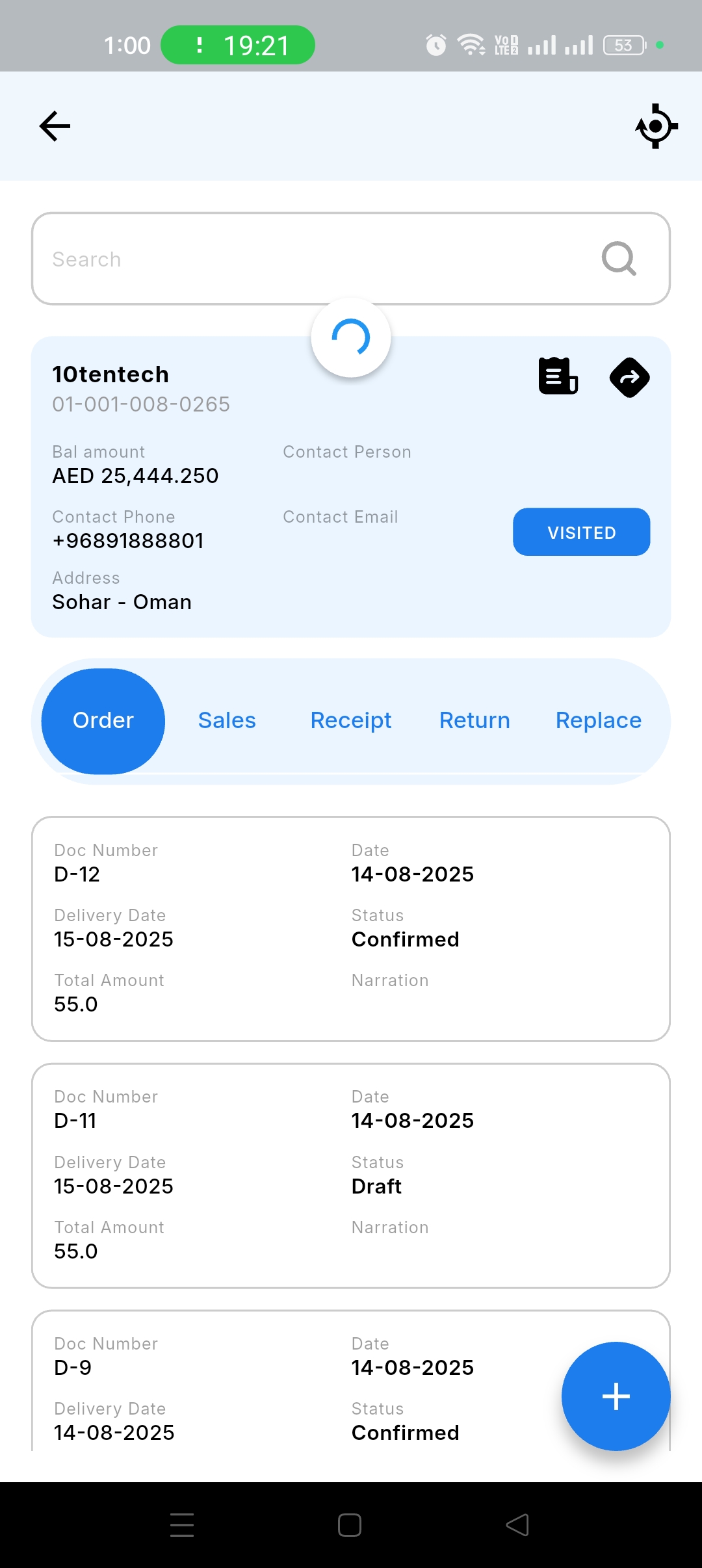Add a new order with plus button
Viewport: 702px width, 1568px height.
tap(616, 1396)
